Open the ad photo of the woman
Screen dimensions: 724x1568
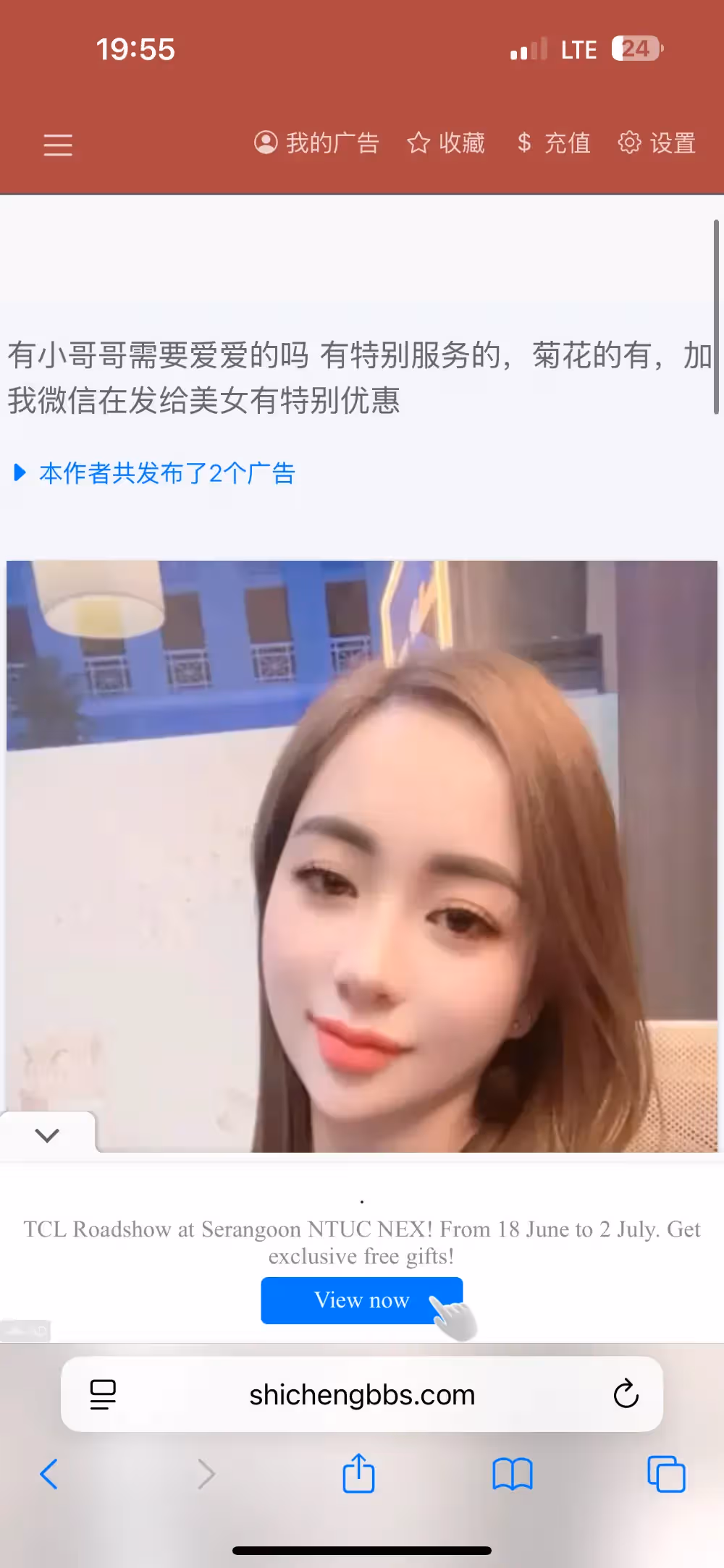click(x=362, y=856)
